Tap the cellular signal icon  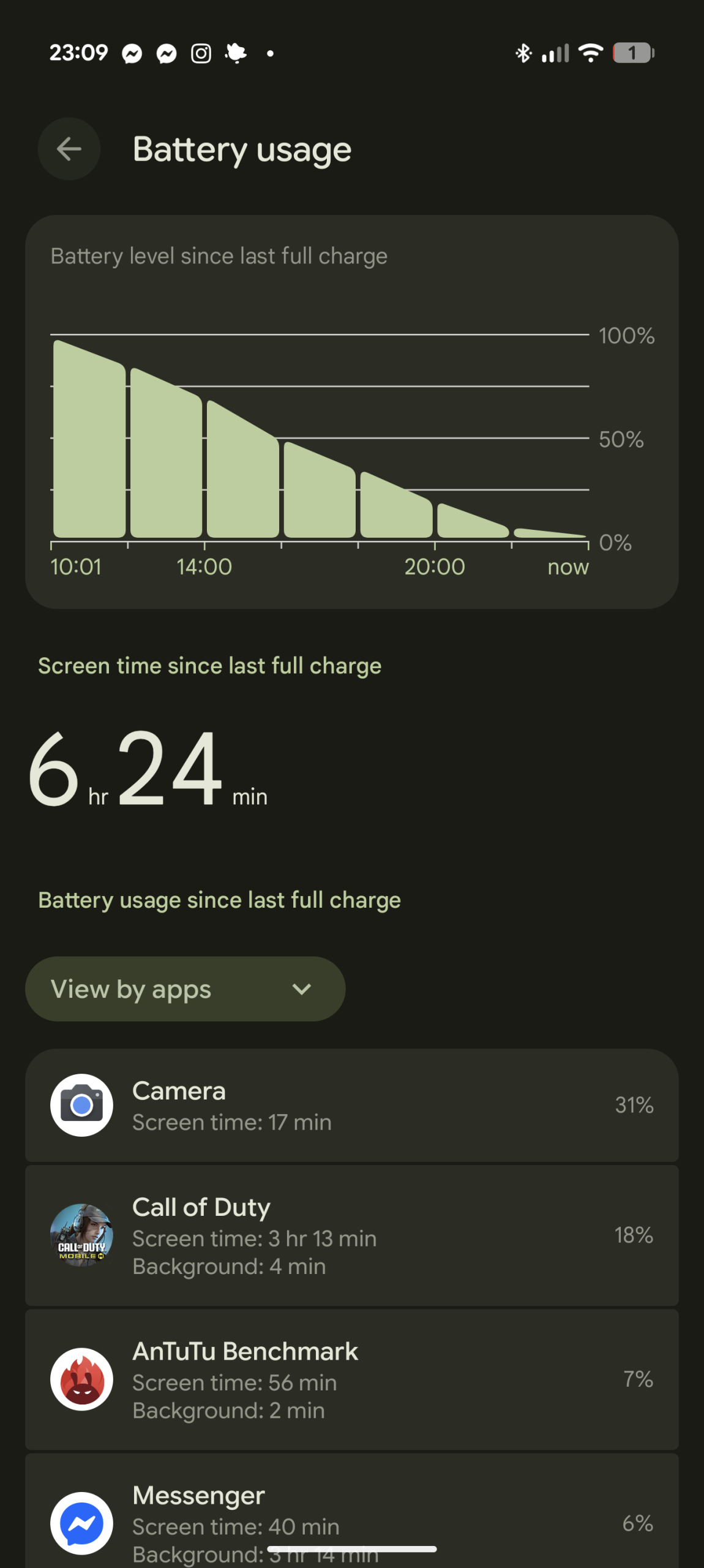pyautogui.click(x=555, y=54)
